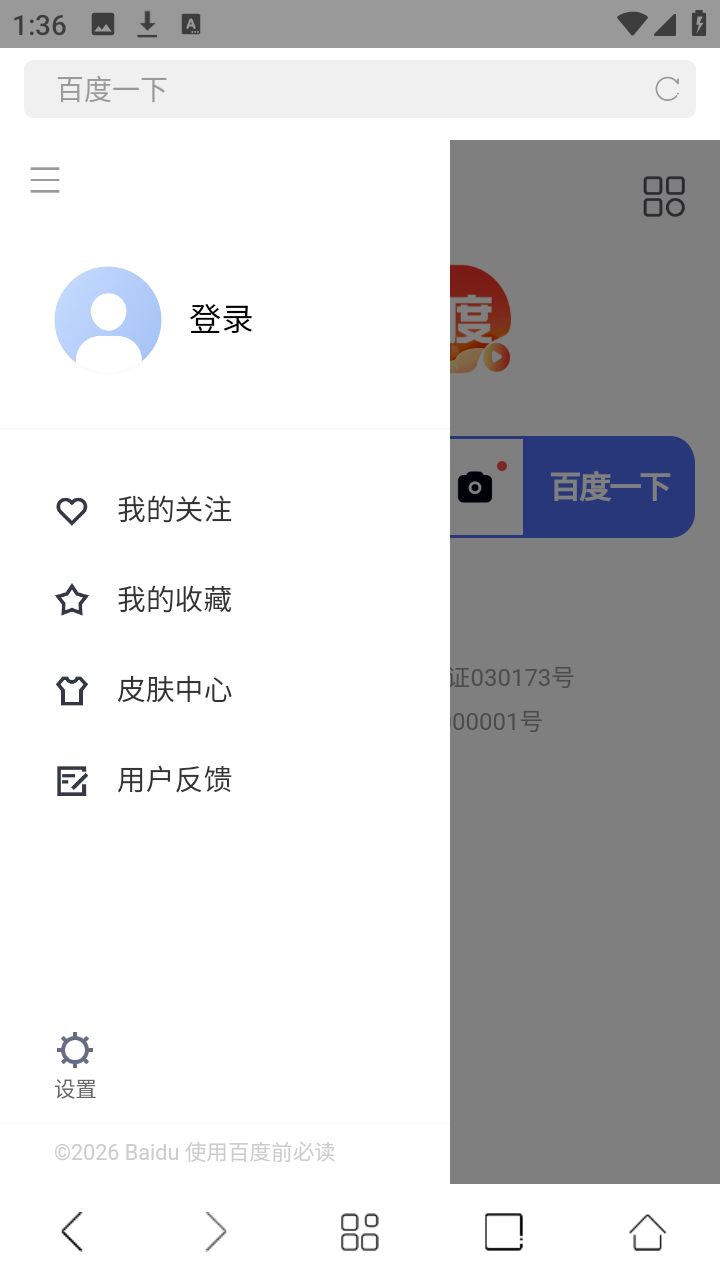The width and height of the screenshot is (720, 1280).
Task: Open Settings with the gear icon
Action: tap(74, 1050)
